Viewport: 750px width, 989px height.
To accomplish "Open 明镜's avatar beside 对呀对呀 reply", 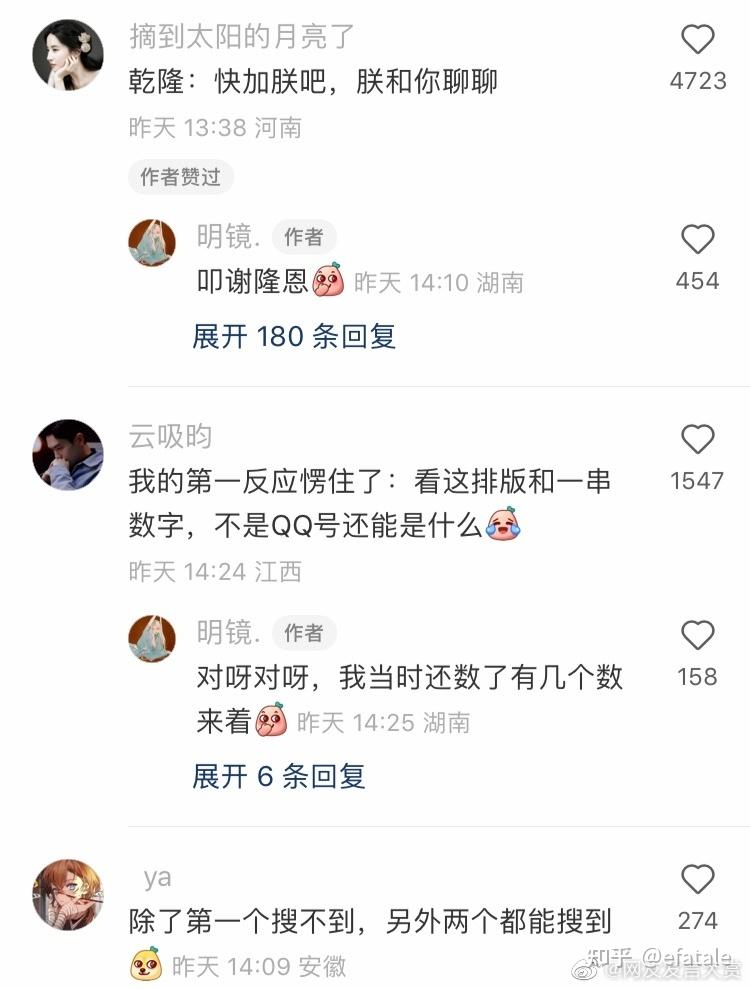I will 152,638.
